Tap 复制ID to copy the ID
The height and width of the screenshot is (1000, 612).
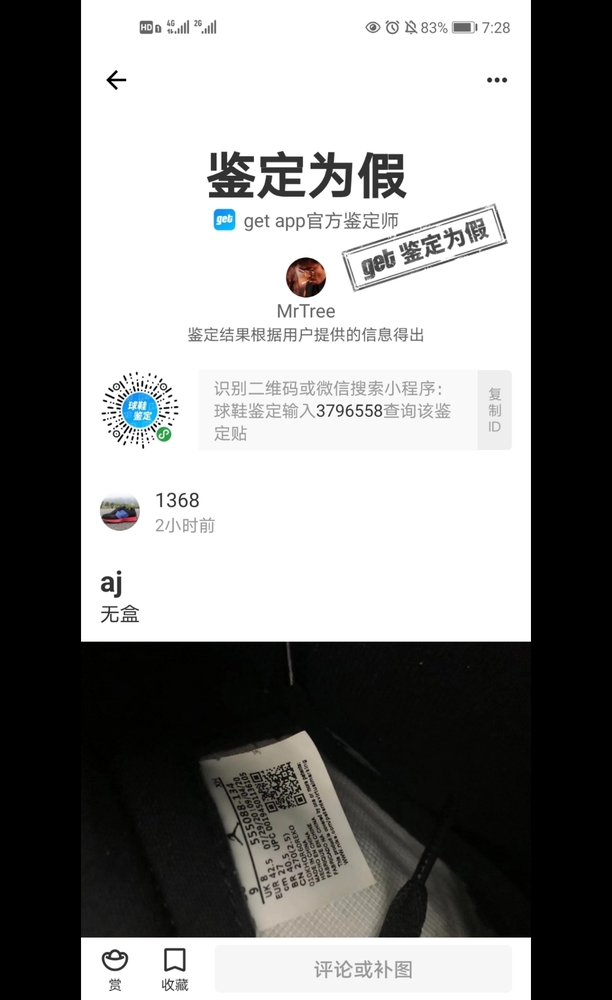[x=494, y=410]
